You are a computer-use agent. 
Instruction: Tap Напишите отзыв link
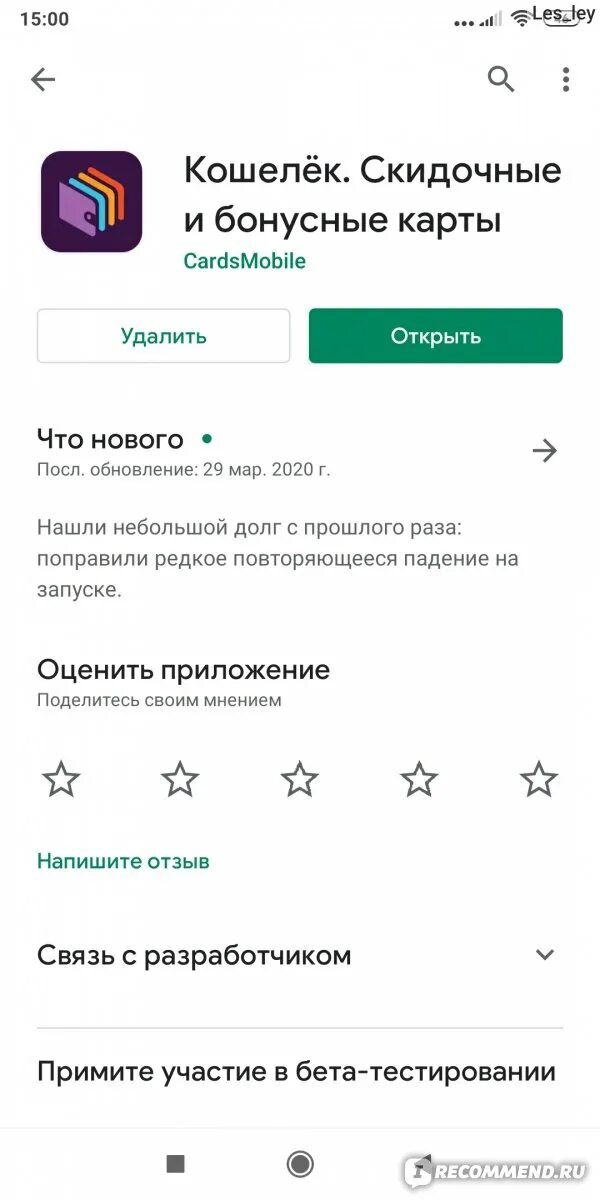coord(123,861)
